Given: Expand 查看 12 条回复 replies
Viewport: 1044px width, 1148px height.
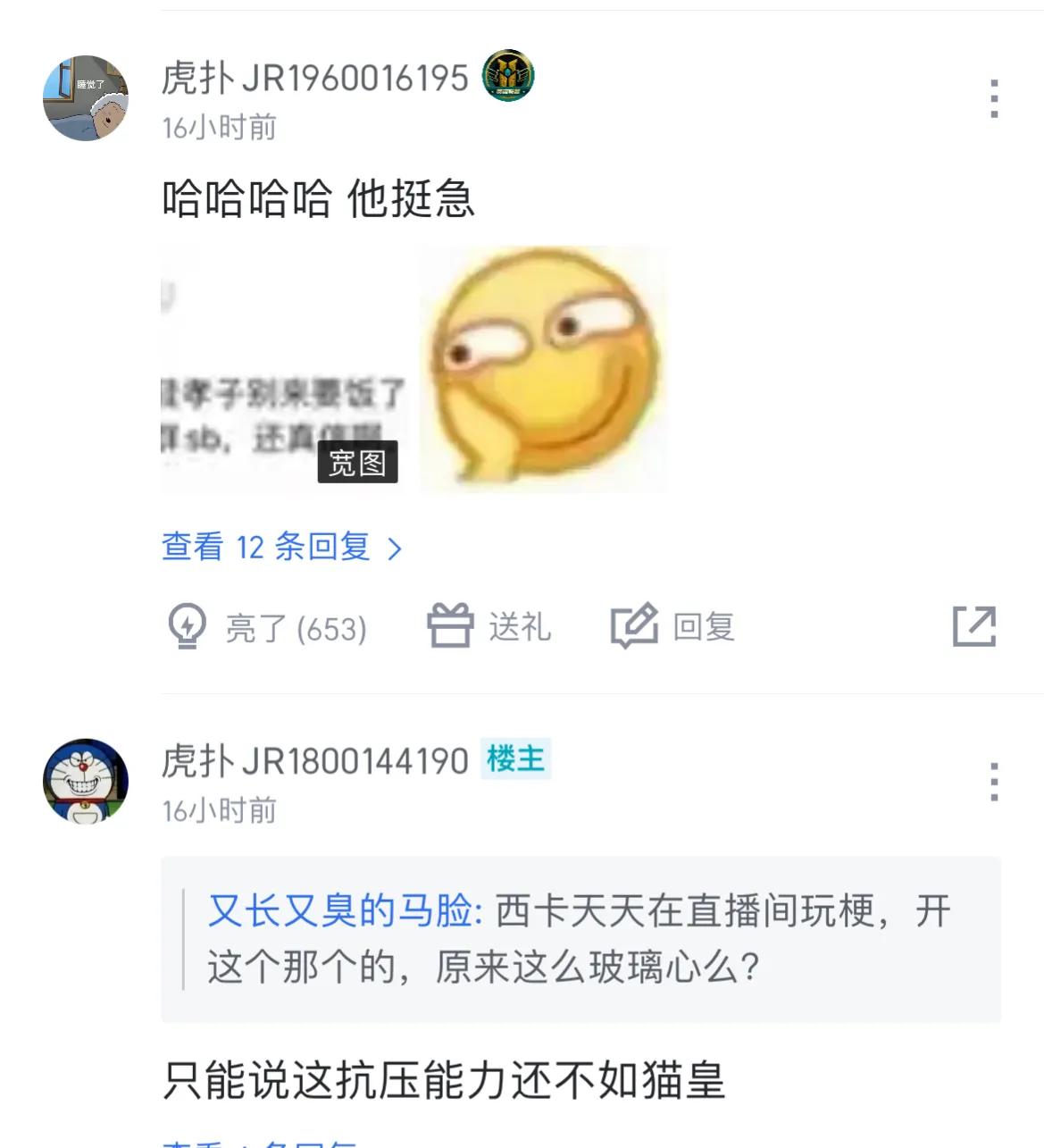Looking at the screenshot, I should [281, 547].
